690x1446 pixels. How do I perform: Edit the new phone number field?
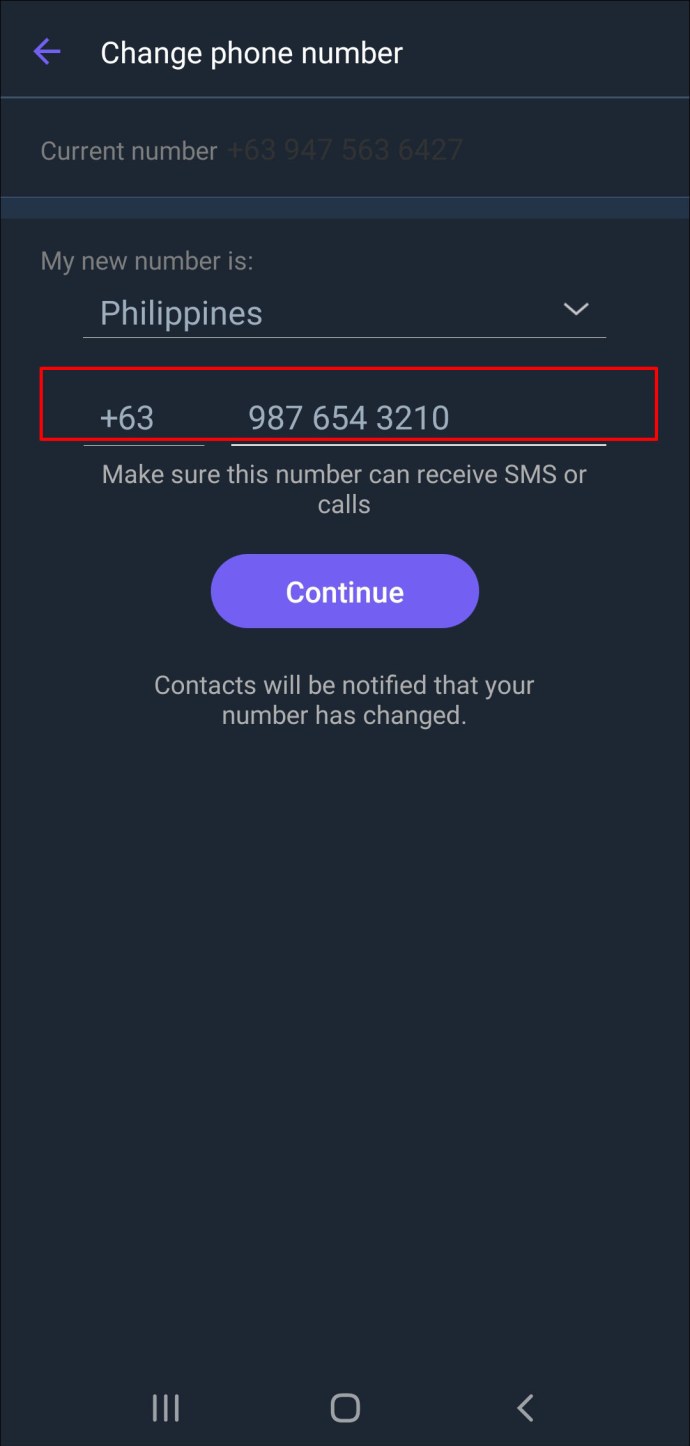click(417, 418)
